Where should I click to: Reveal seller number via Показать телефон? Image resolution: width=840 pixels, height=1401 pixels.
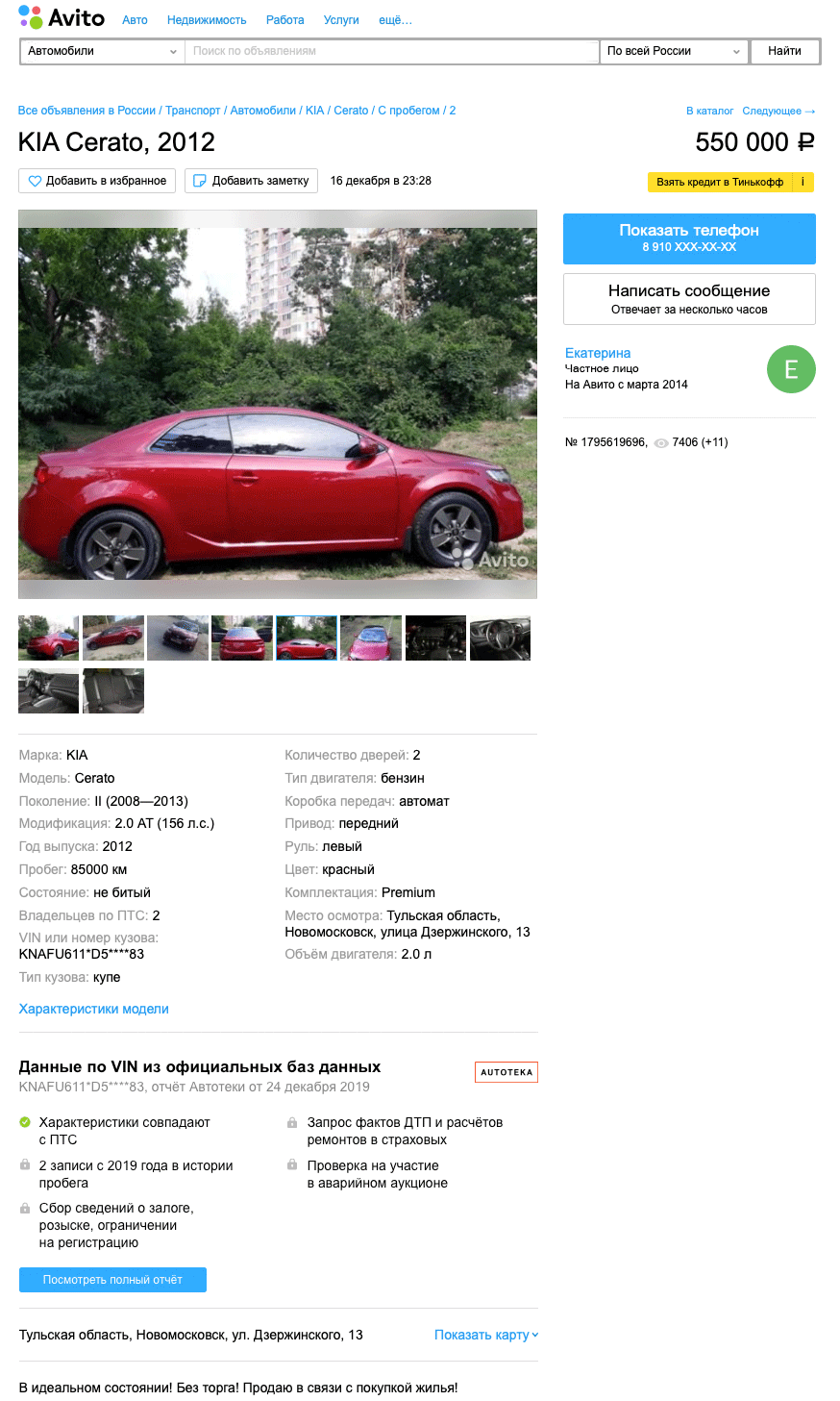click(x=689, y=238)
